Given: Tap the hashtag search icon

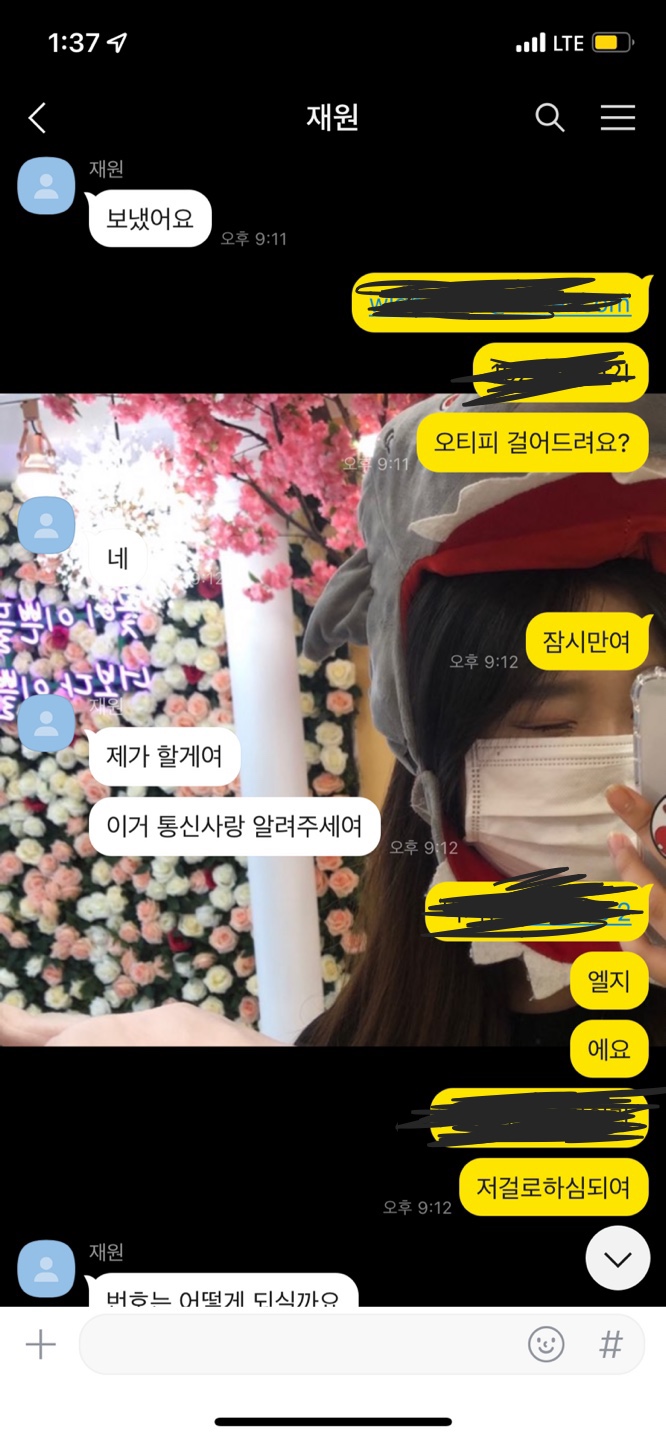Looking at the screenshot, I should pos(610,1345).
